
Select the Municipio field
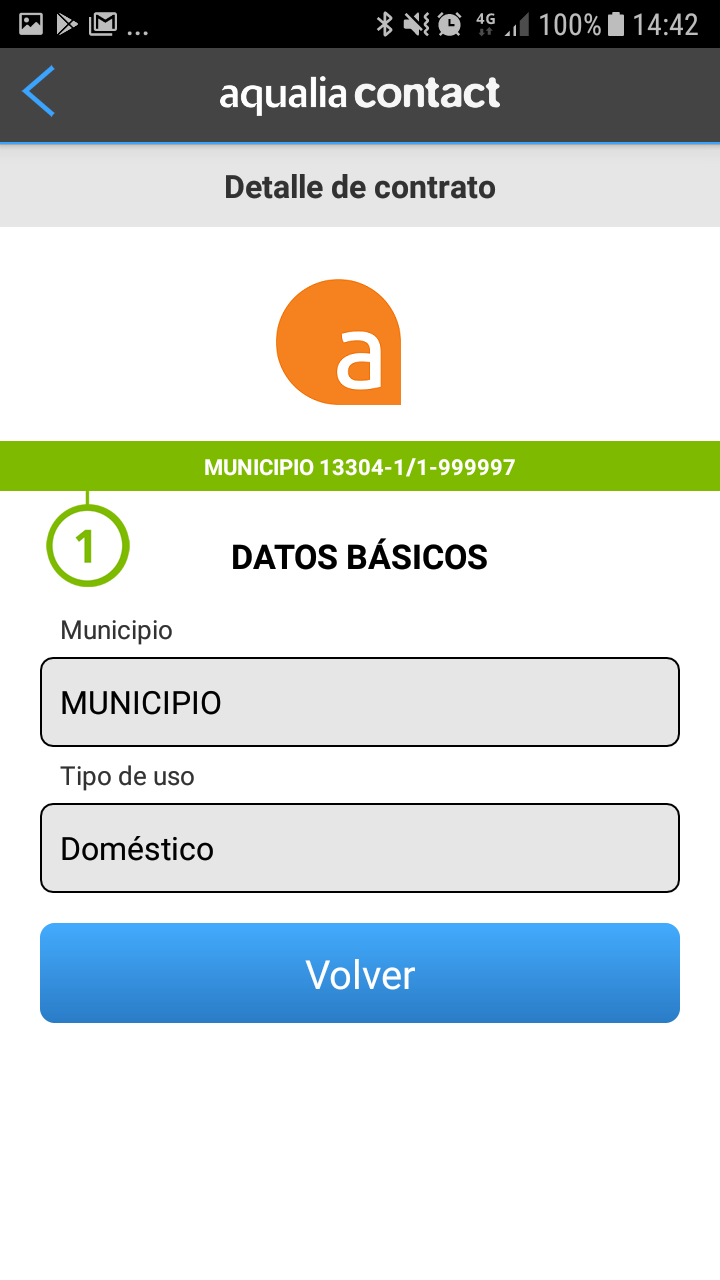click(360, 702)
